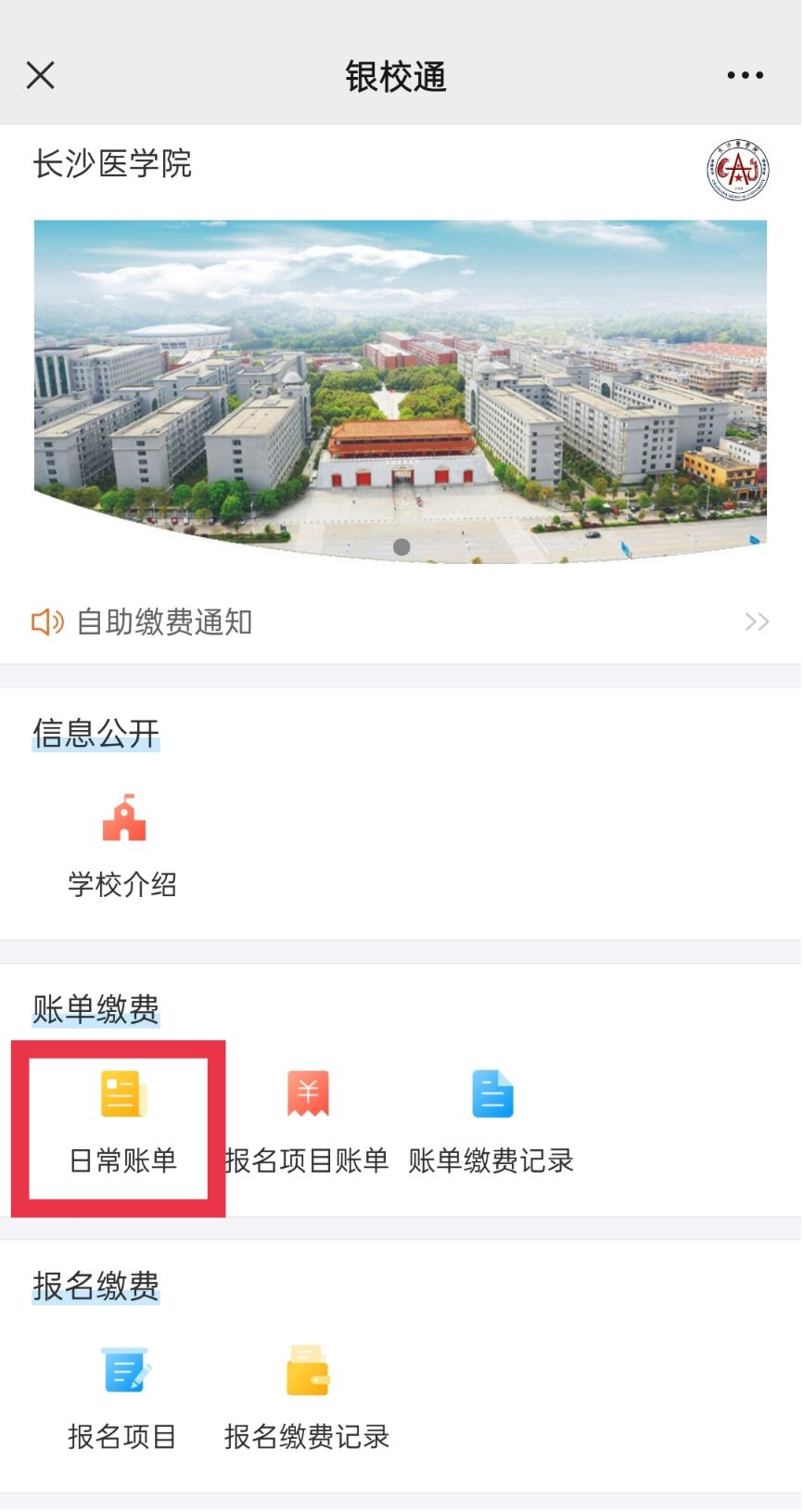Open the three-dot overflow menu

point(745,75)
